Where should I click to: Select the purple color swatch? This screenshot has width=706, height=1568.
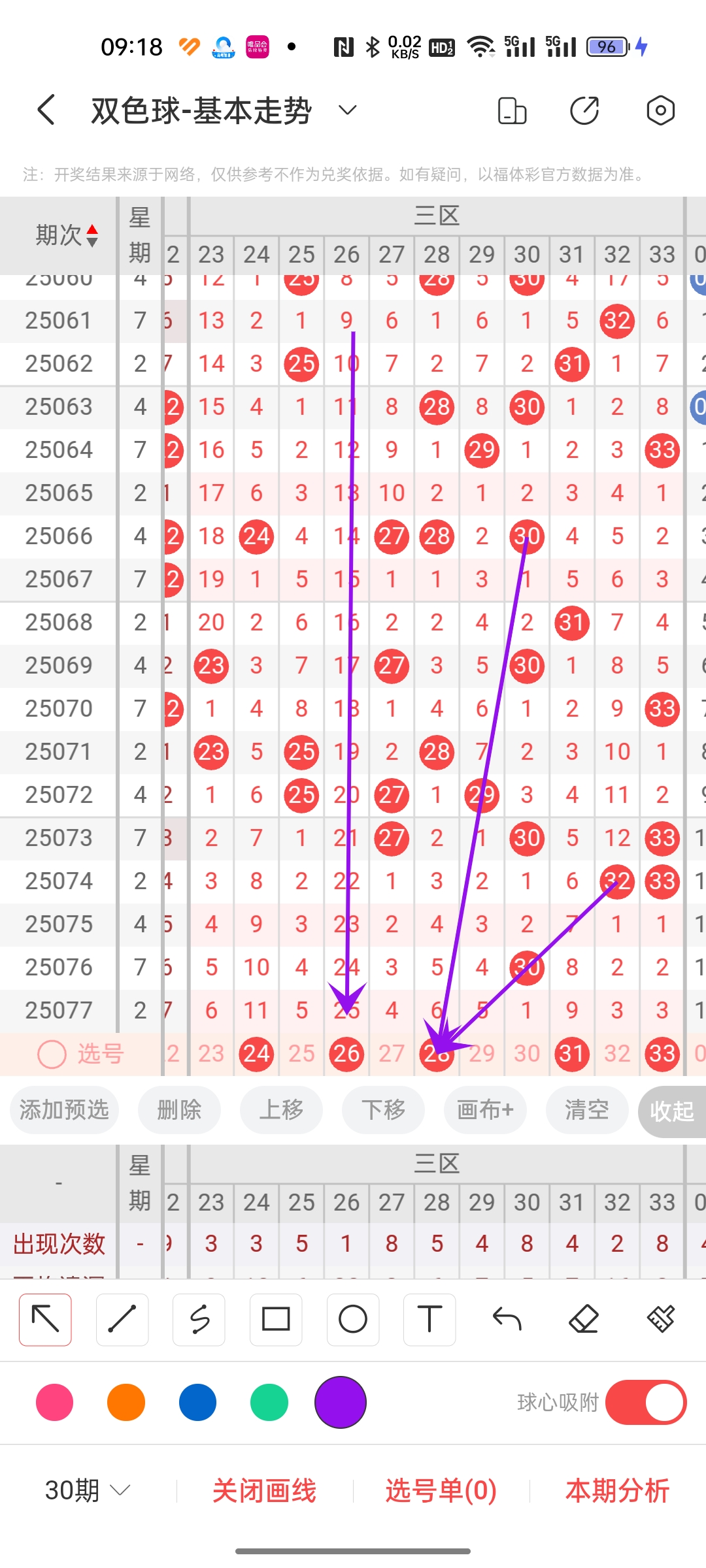click(340, 1401)
